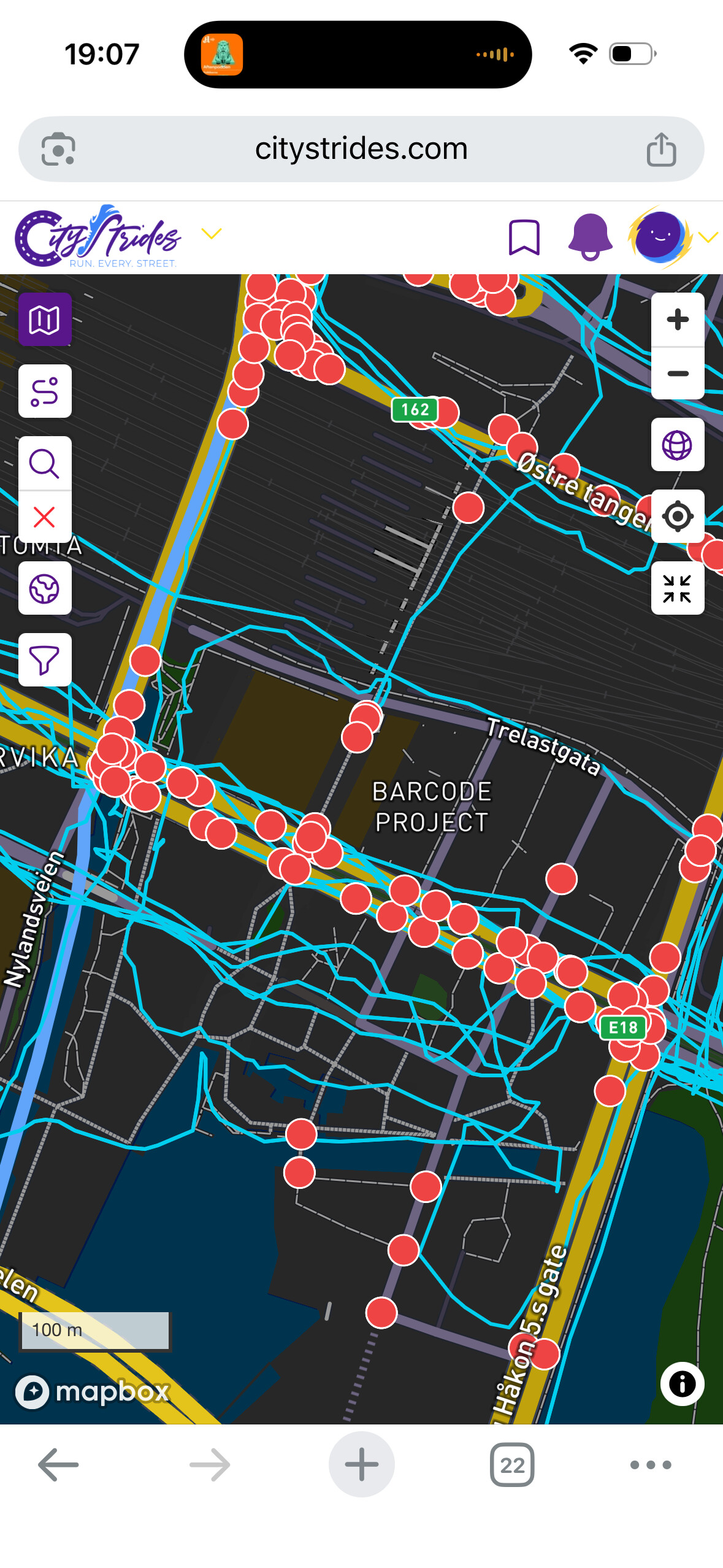This screenshot has height=1568, width=723.
Task: Open the browser tab switcher showing 22
Action: (x=512, y=1465)
